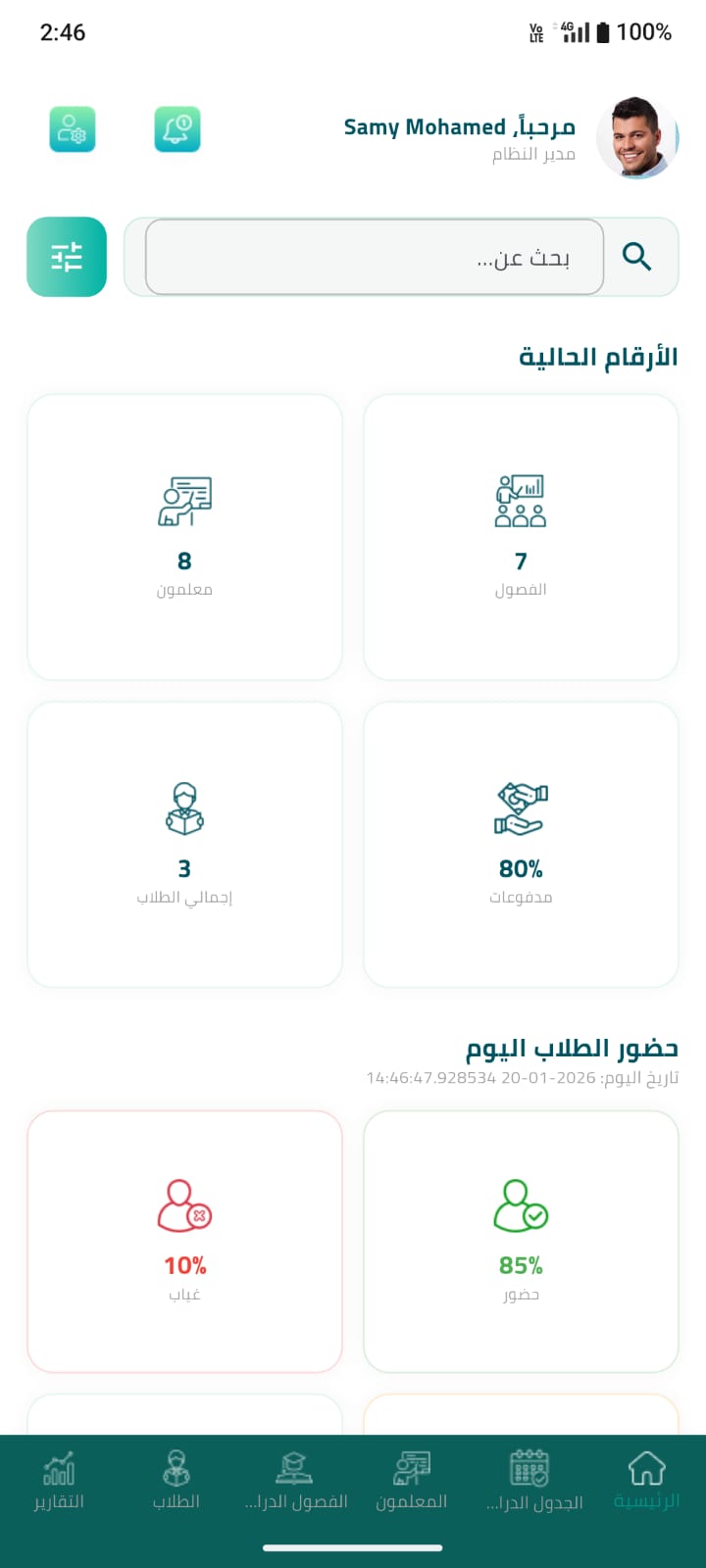Open the مدفوعات card showing 80%

tap(521, 844)
